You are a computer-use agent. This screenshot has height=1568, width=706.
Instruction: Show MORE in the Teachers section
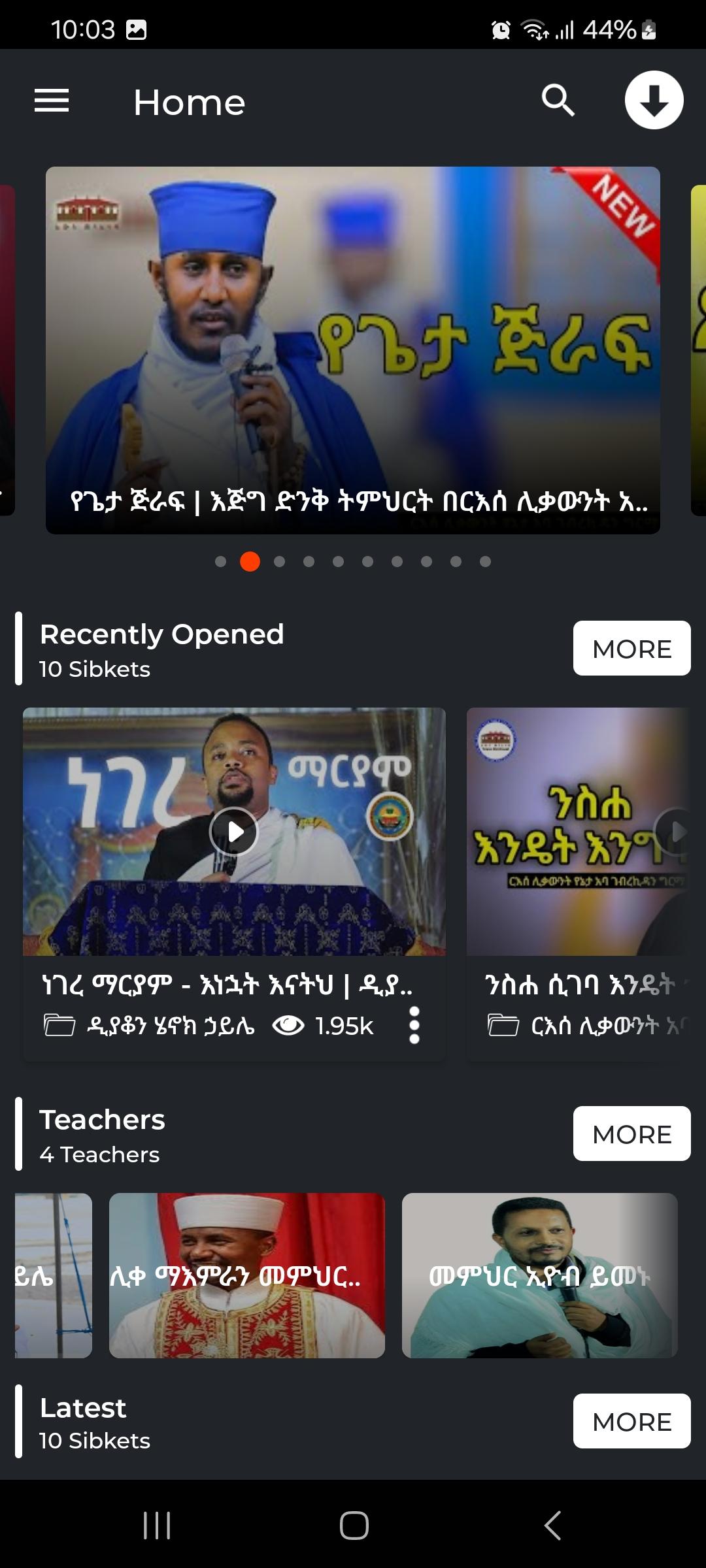coord(631,1134)
